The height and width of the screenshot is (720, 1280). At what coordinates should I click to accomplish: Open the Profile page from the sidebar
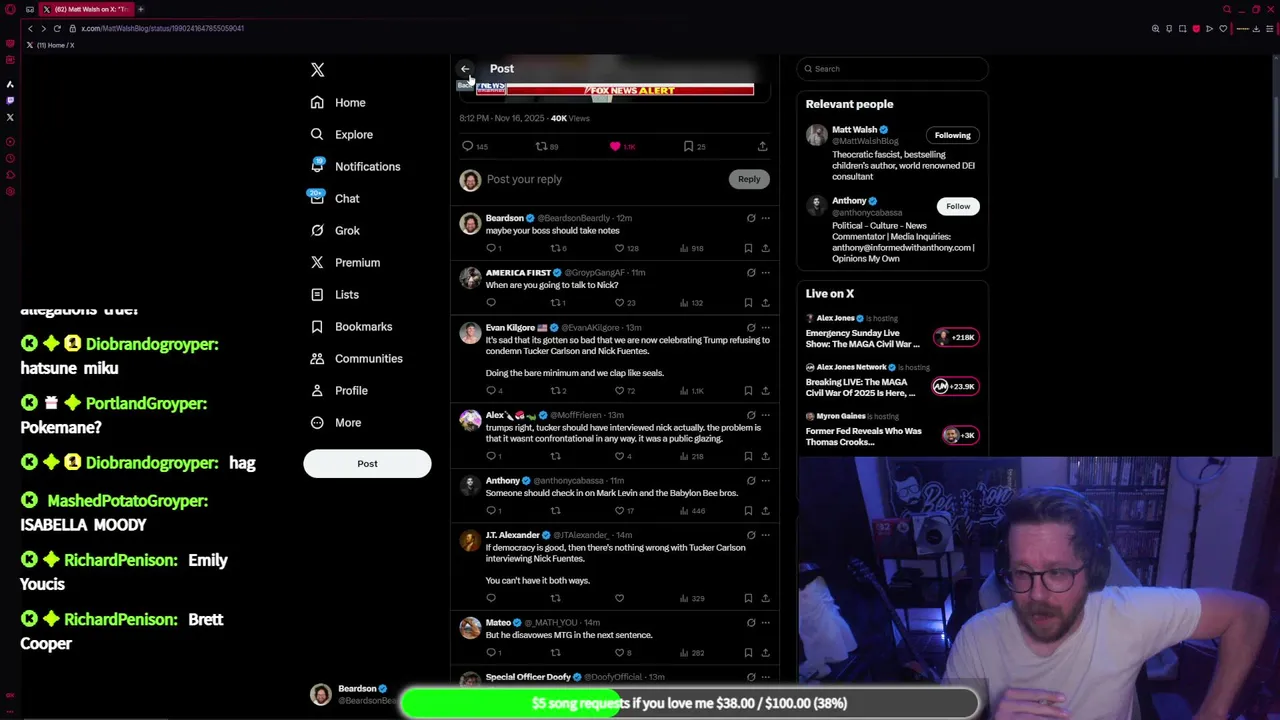pos(351,391)
